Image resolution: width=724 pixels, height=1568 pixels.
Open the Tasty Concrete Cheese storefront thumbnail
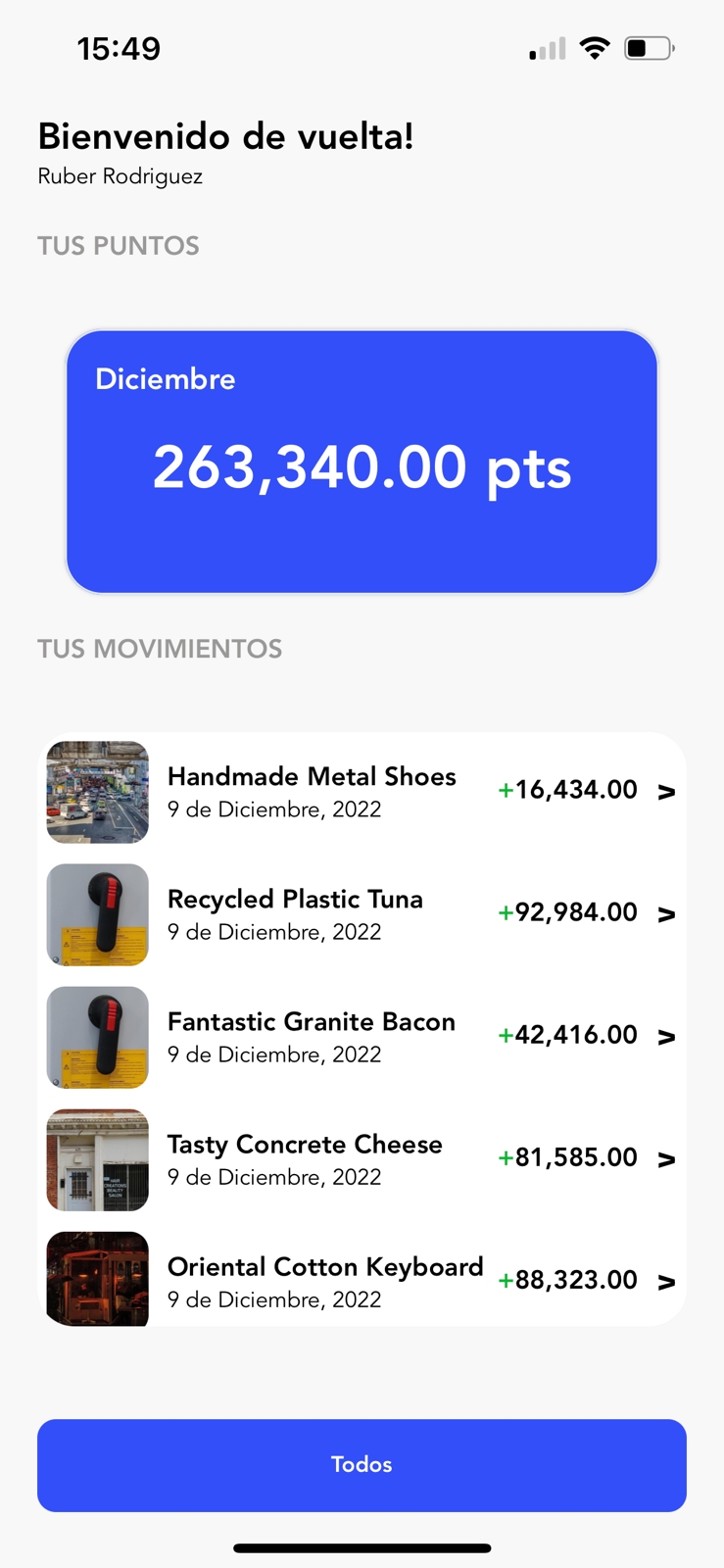(96, 1159)
